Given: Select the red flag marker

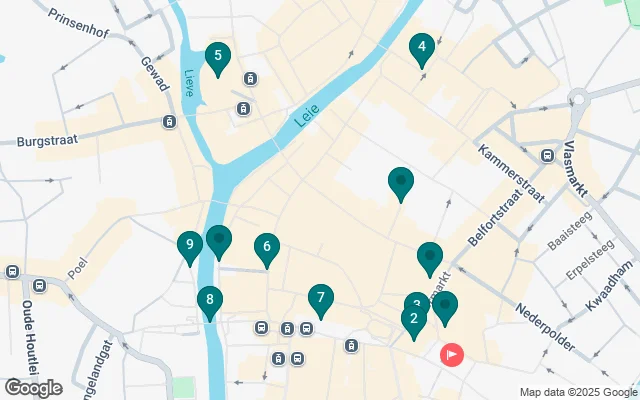Looking at the screenshot, I should click(x=452, y=354).
